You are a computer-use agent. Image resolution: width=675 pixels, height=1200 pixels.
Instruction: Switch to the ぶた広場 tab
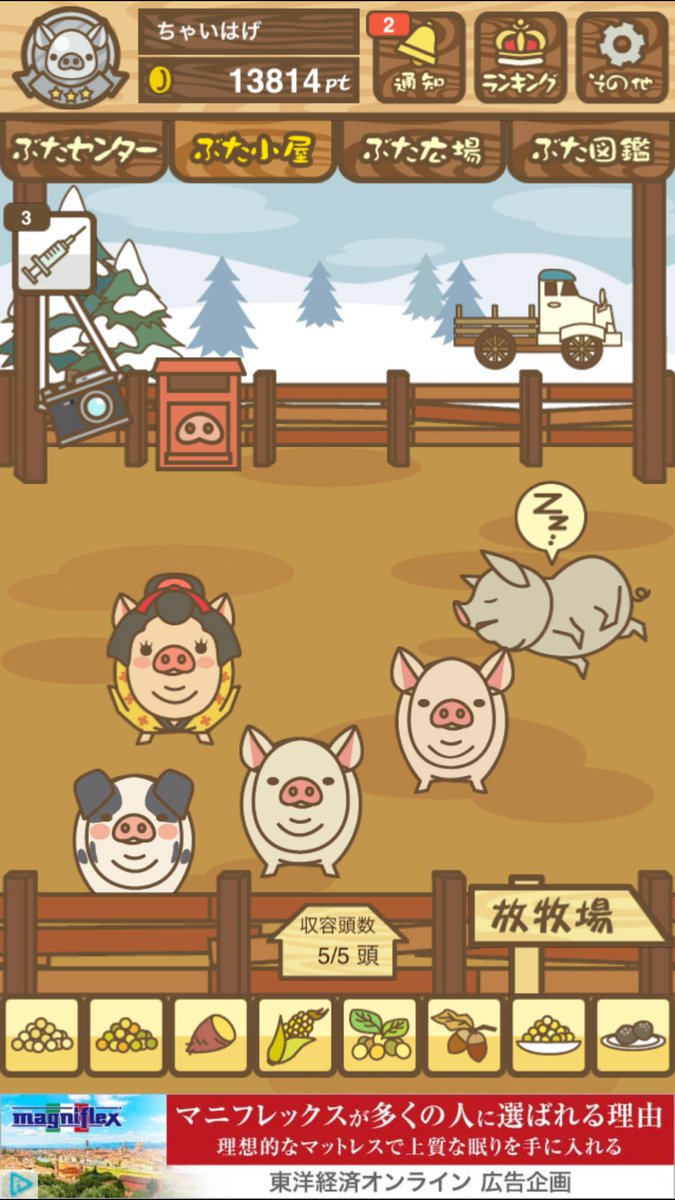click(422, 151)
